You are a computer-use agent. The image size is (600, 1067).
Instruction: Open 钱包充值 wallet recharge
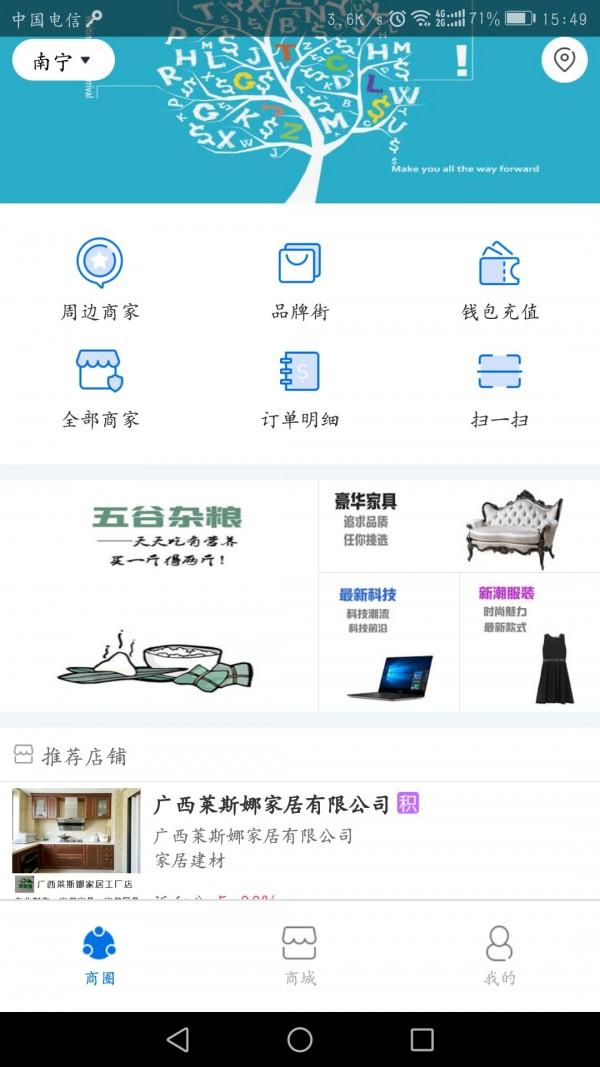pos(500,280)
